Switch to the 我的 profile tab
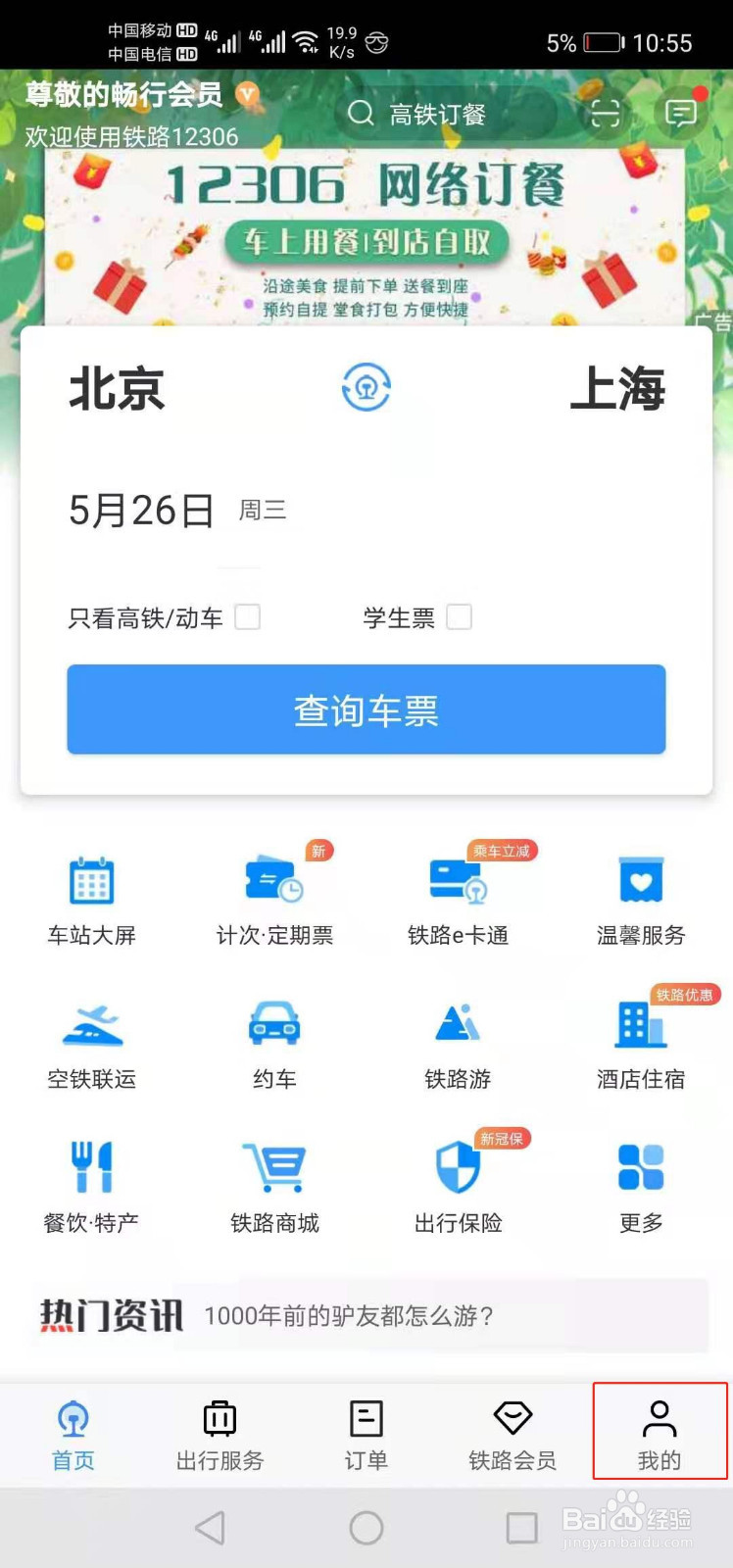Image resolution: width=733 pixels, height=1568 pixels. [660, 1434]
